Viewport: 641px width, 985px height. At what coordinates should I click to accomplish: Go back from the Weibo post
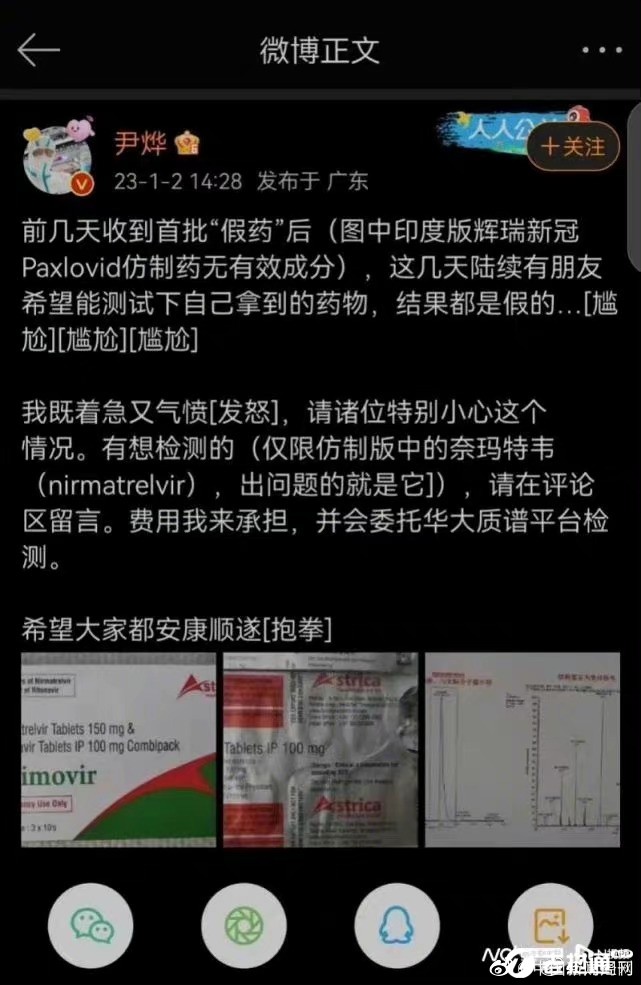40,50
